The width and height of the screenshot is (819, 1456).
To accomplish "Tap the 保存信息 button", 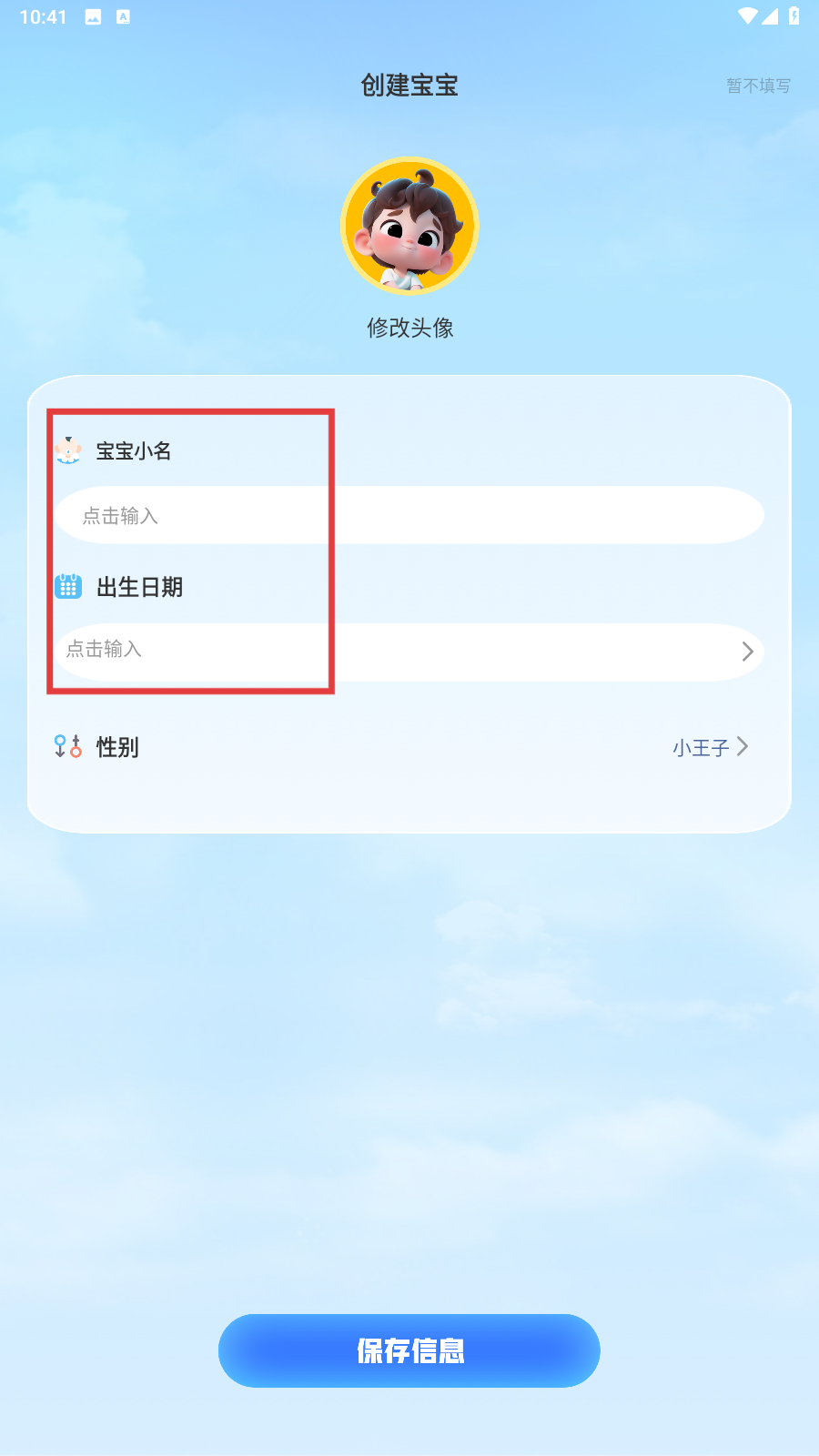I will (409, 1350).
